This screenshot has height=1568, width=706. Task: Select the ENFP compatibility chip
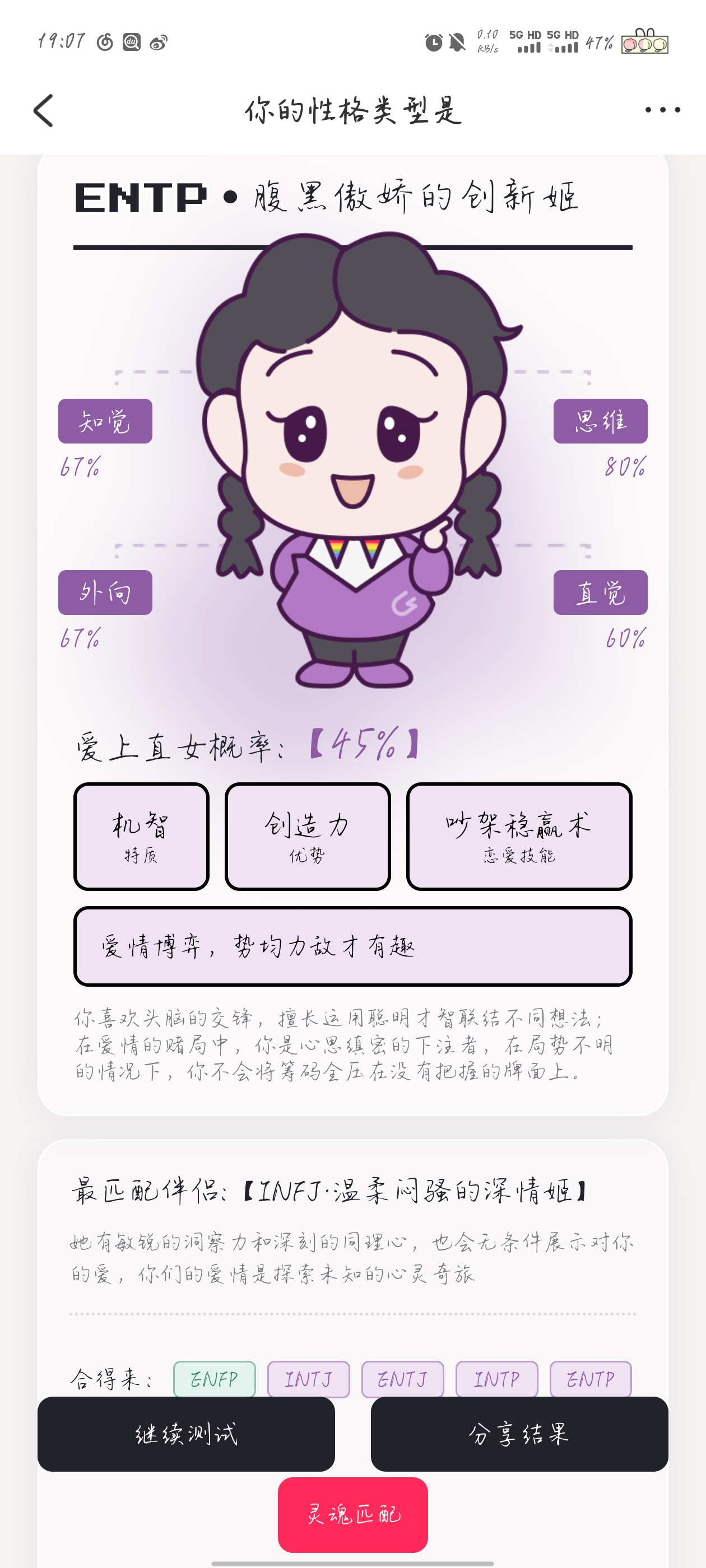point(215,1379)
